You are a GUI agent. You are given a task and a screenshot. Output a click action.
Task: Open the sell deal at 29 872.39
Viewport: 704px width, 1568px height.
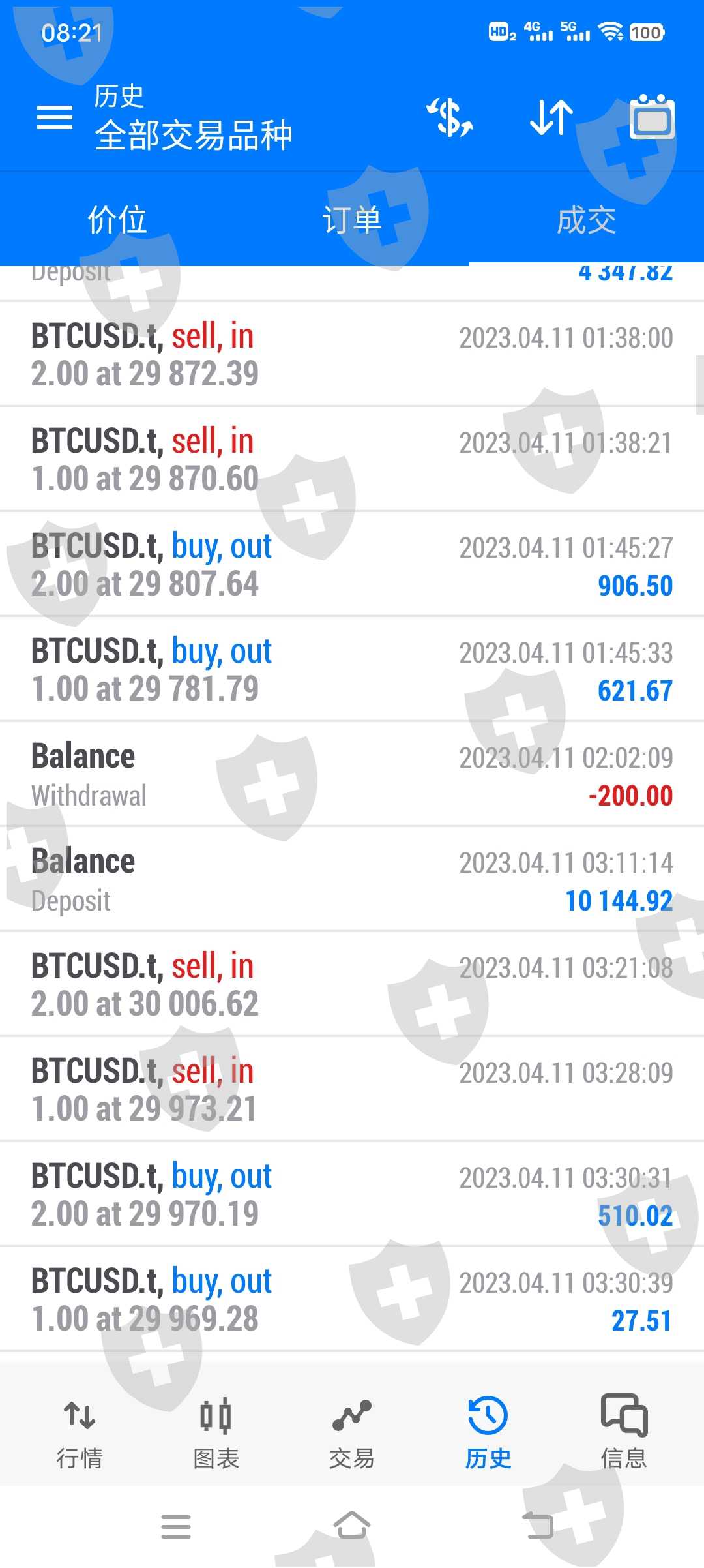(352, 354)
